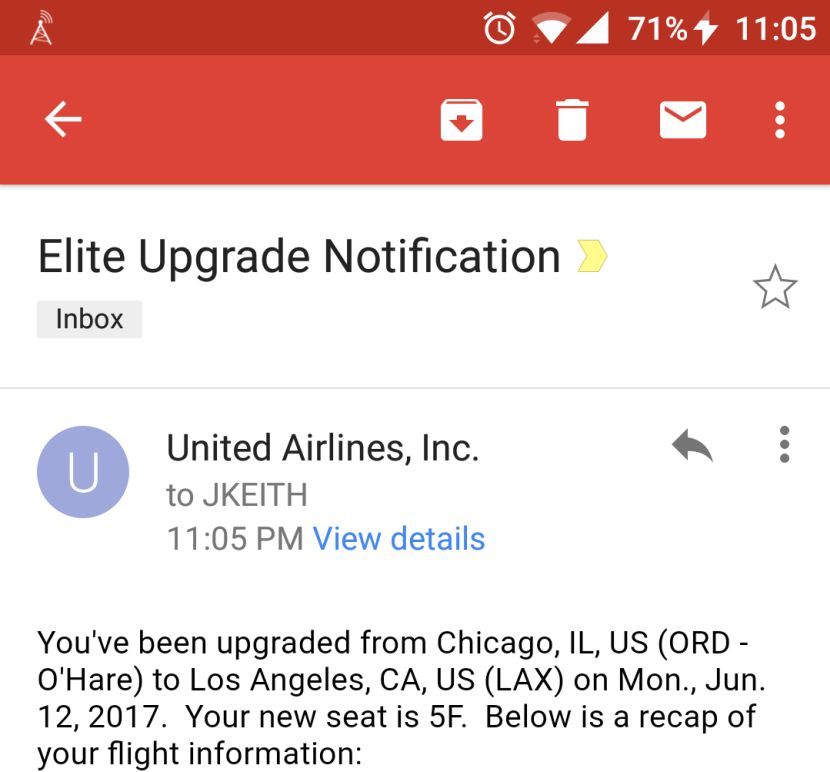Mark this email as unread
Image resolution: width=830 pixels, height=772 pixels.
click(683, 121)
